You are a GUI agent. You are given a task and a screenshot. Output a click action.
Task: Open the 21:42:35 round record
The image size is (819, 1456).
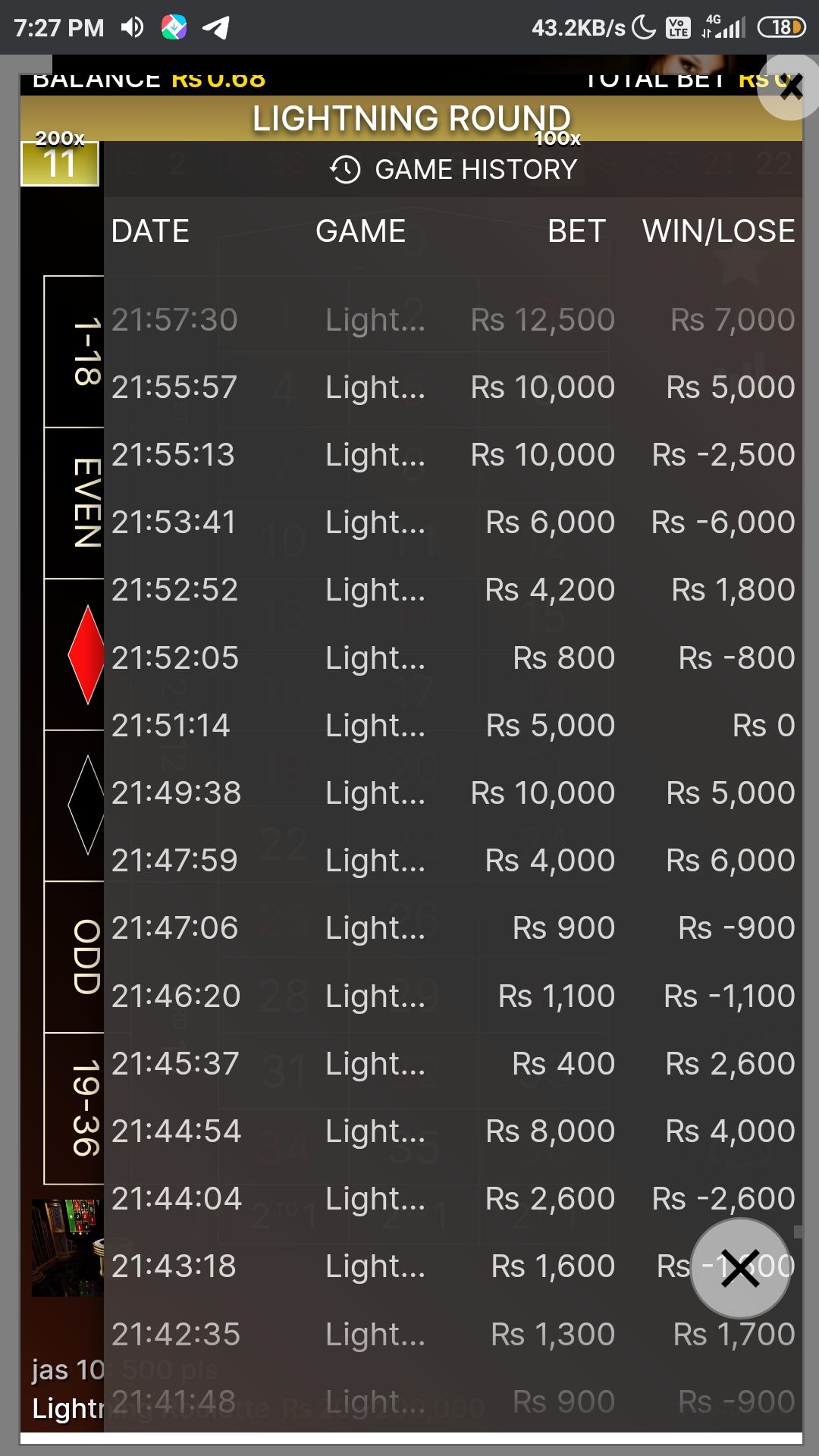[453, 1334]
